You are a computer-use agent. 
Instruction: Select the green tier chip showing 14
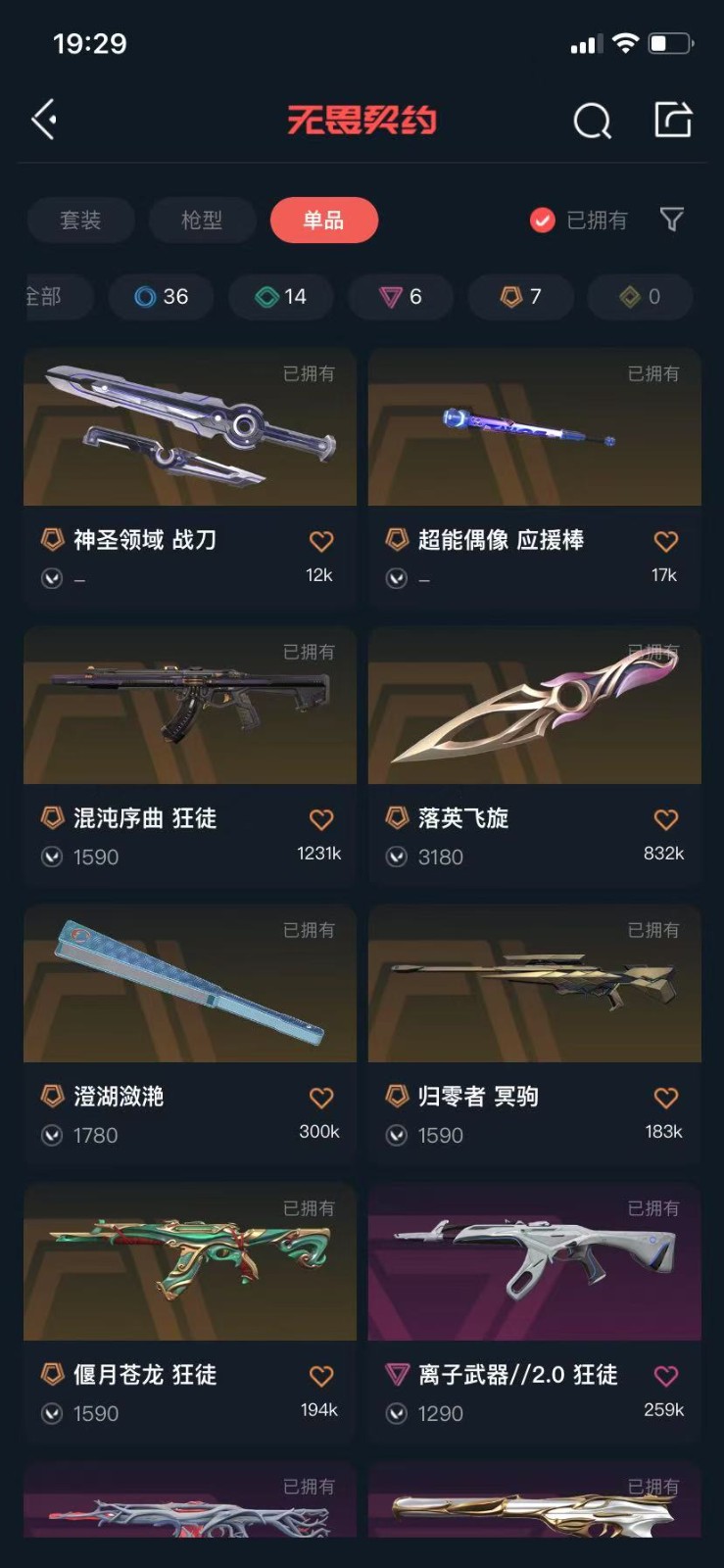click(281, 296)
